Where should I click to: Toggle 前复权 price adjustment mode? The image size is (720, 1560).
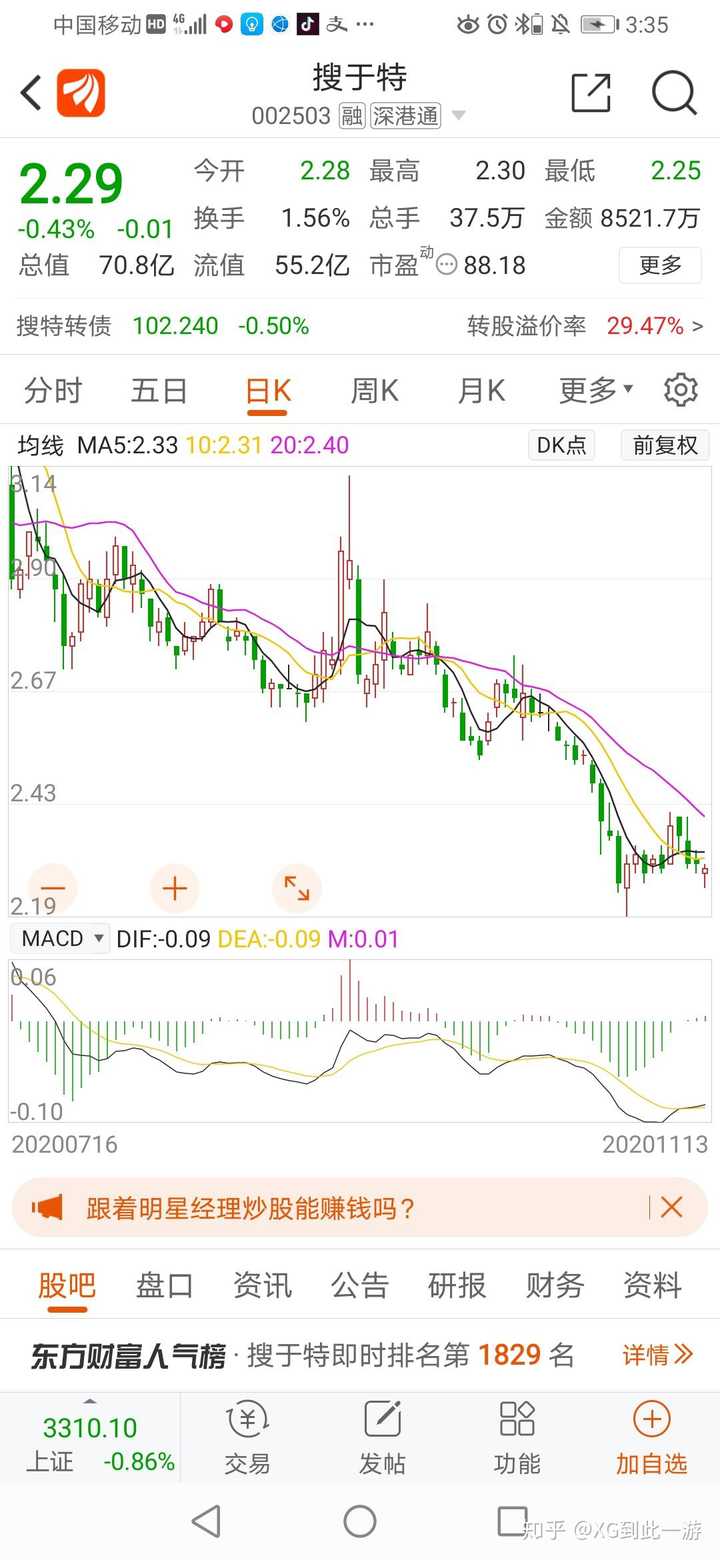point(664,445)
